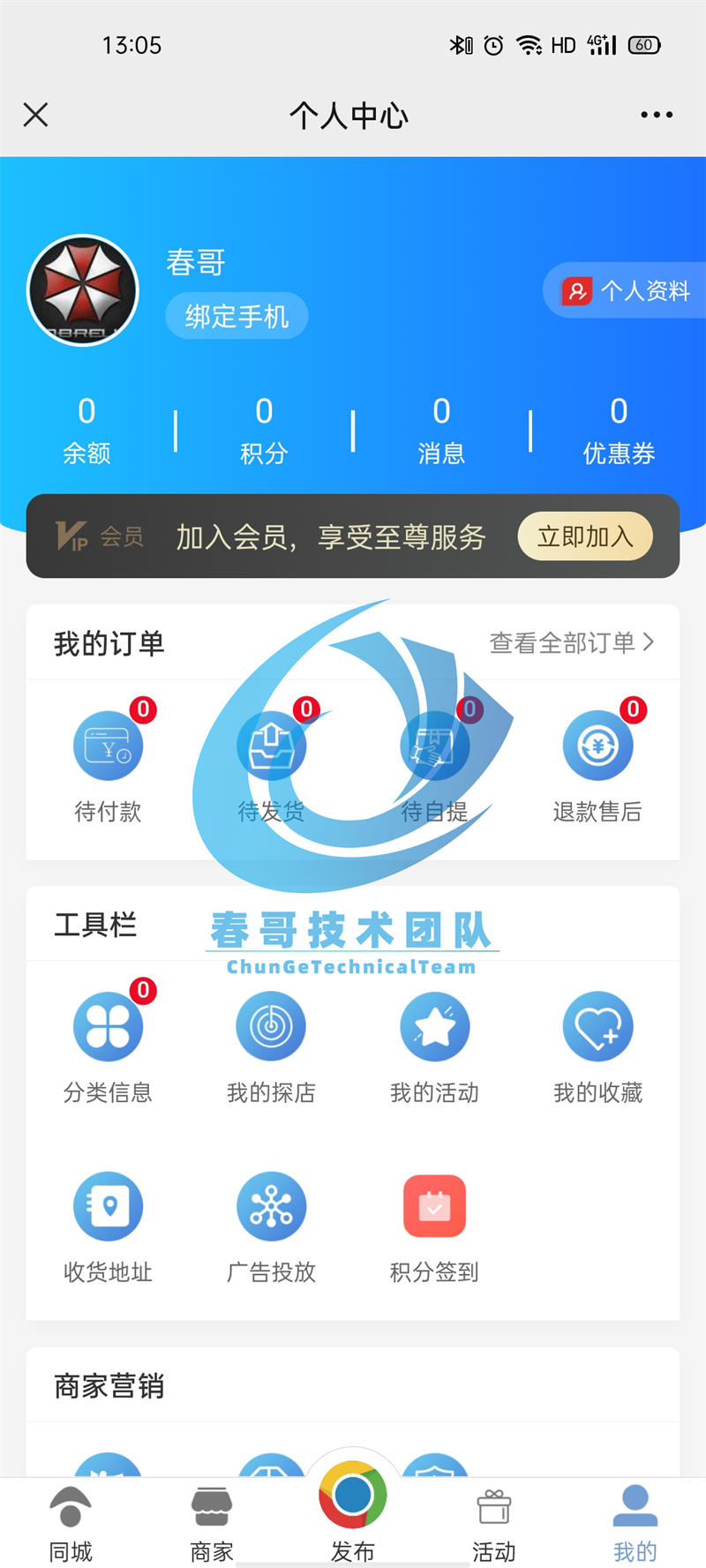Open 我的探店 tool
Viewport: 706px width, 1568px height.
point(271,1046)
